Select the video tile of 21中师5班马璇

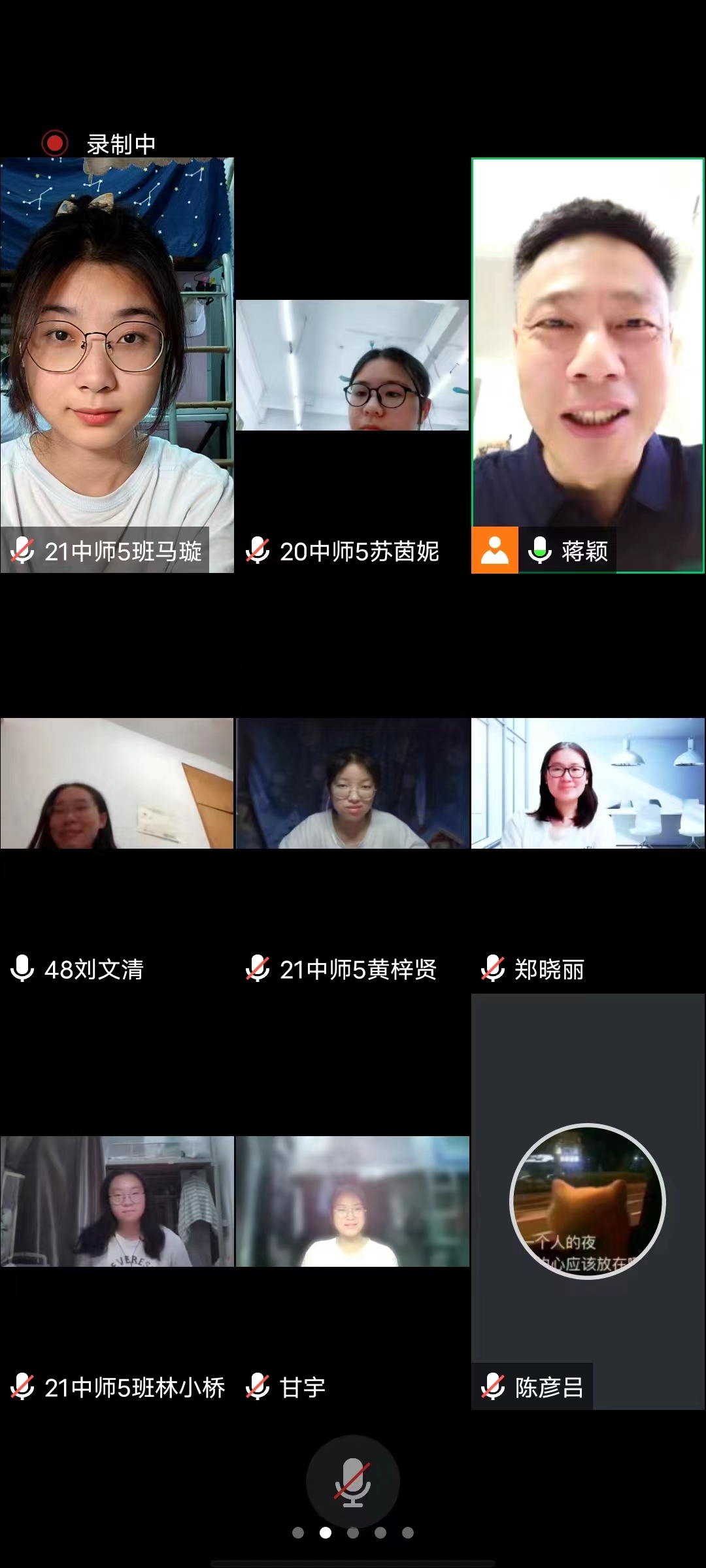tap(116, 353)
